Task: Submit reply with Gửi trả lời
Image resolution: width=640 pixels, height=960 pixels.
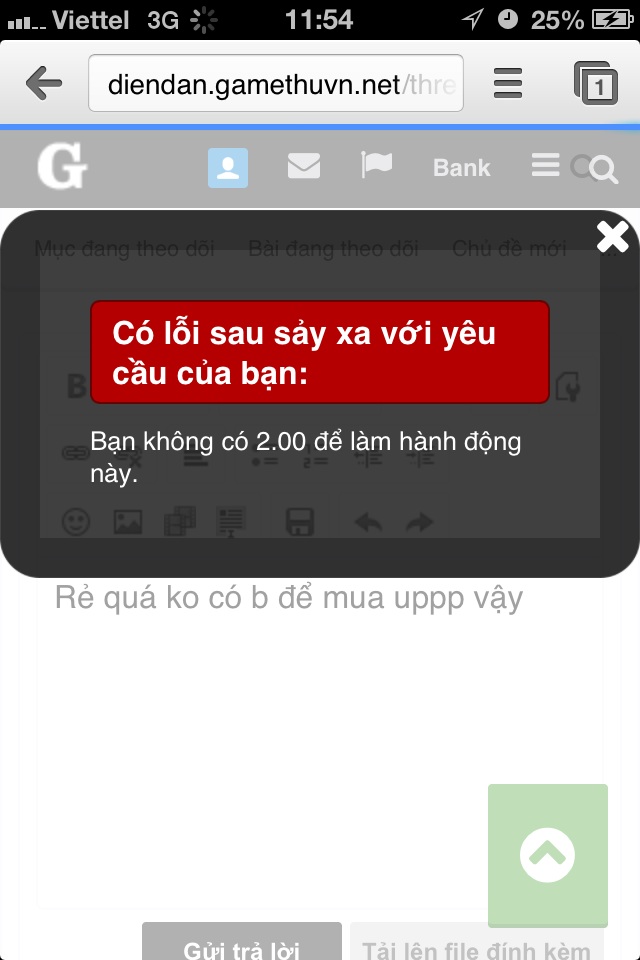Action: [242, 943]
